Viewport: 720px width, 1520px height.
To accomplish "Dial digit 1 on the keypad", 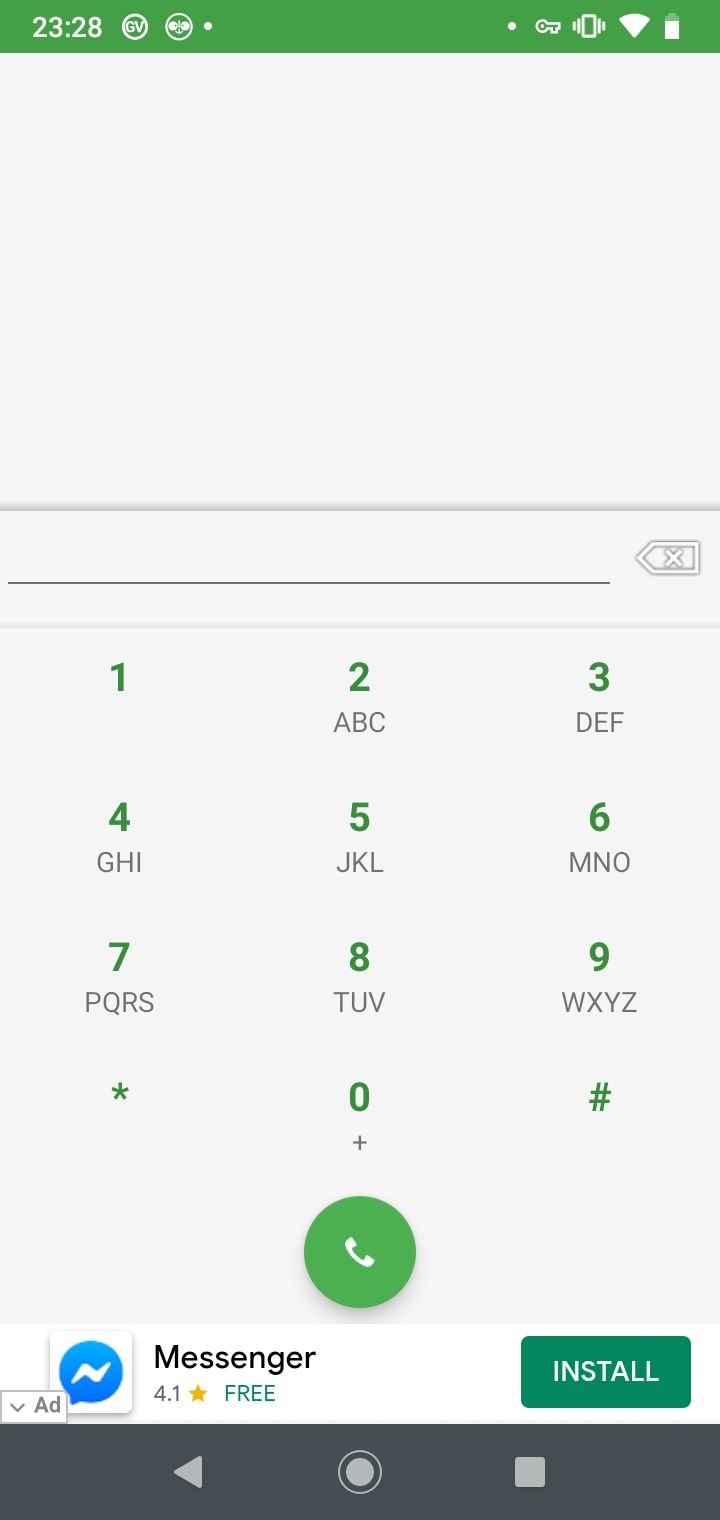I will [119, 697].
